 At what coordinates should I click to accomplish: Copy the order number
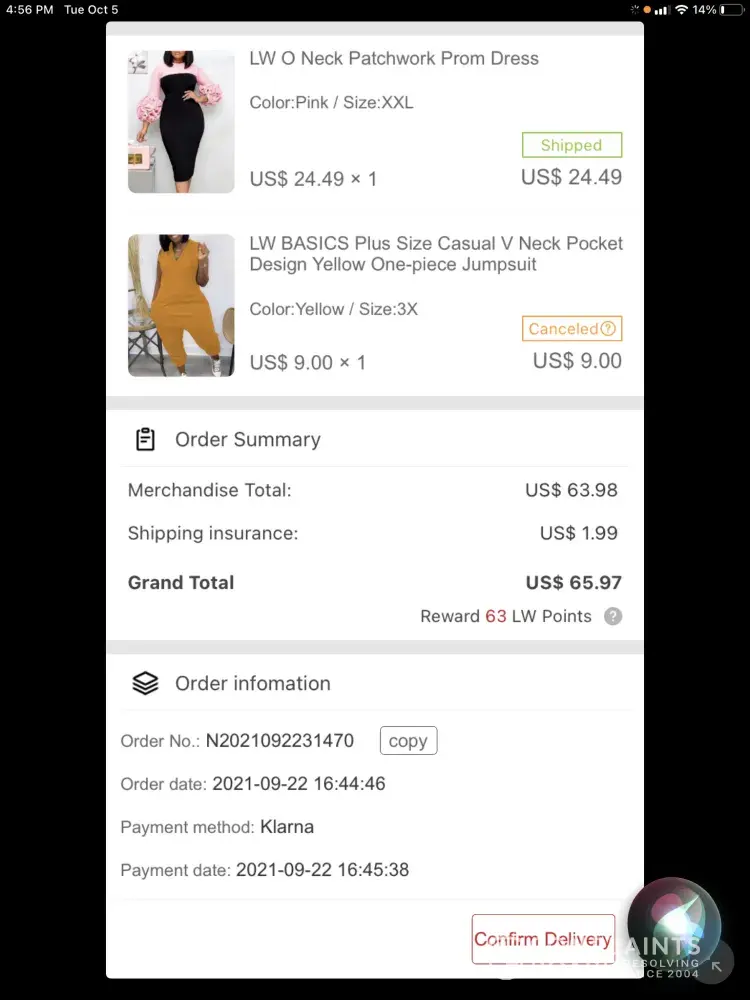[x=408, y=741]
